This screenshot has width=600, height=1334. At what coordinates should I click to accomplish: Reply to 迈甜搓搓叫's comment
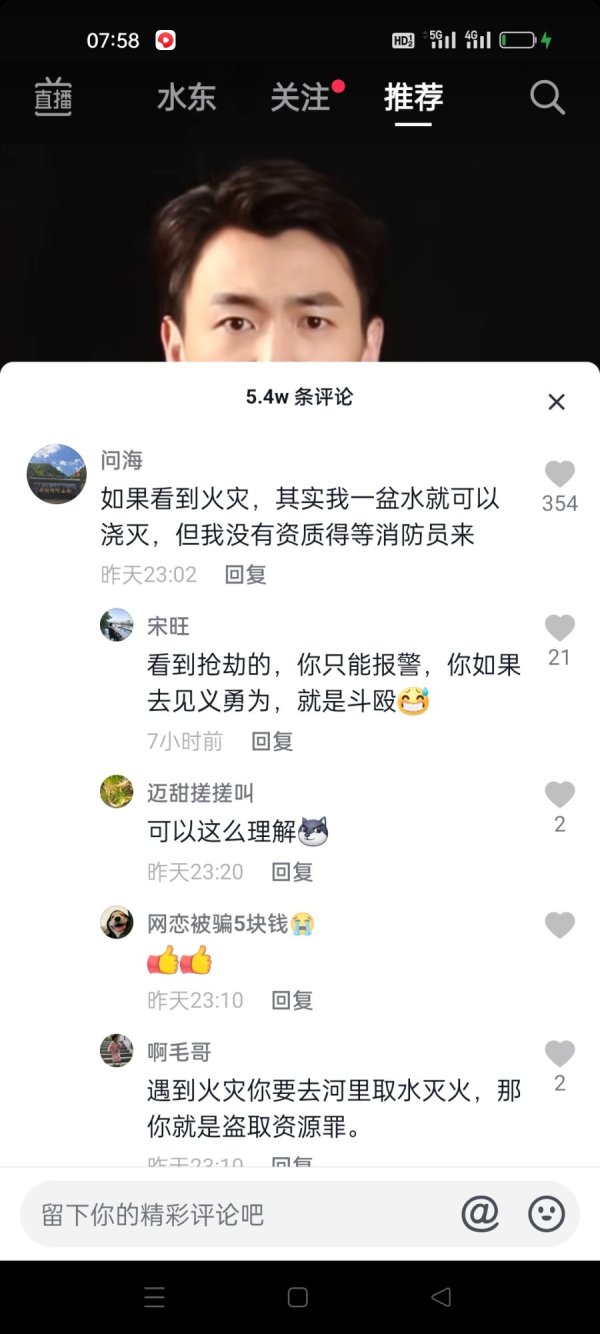tap(292, 872)
